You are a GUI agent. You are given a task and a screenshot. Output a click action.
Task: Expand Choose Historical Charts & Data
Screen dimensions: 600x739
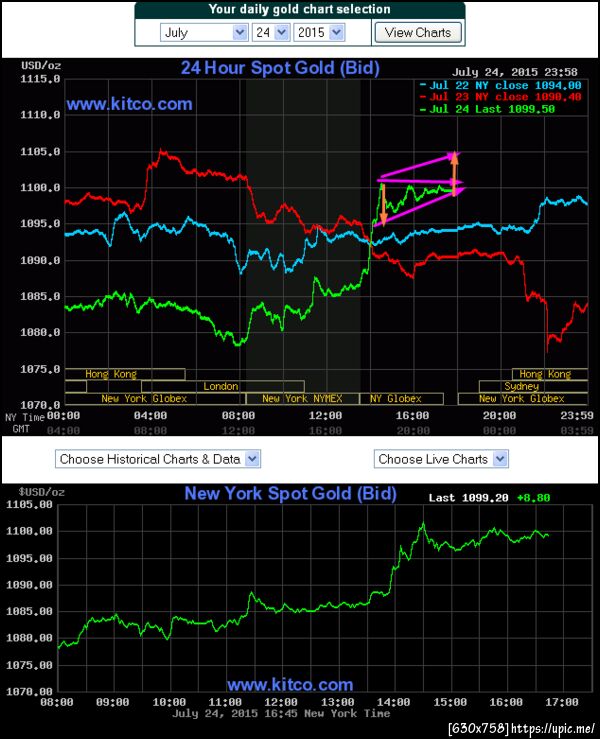pos(158,459)
